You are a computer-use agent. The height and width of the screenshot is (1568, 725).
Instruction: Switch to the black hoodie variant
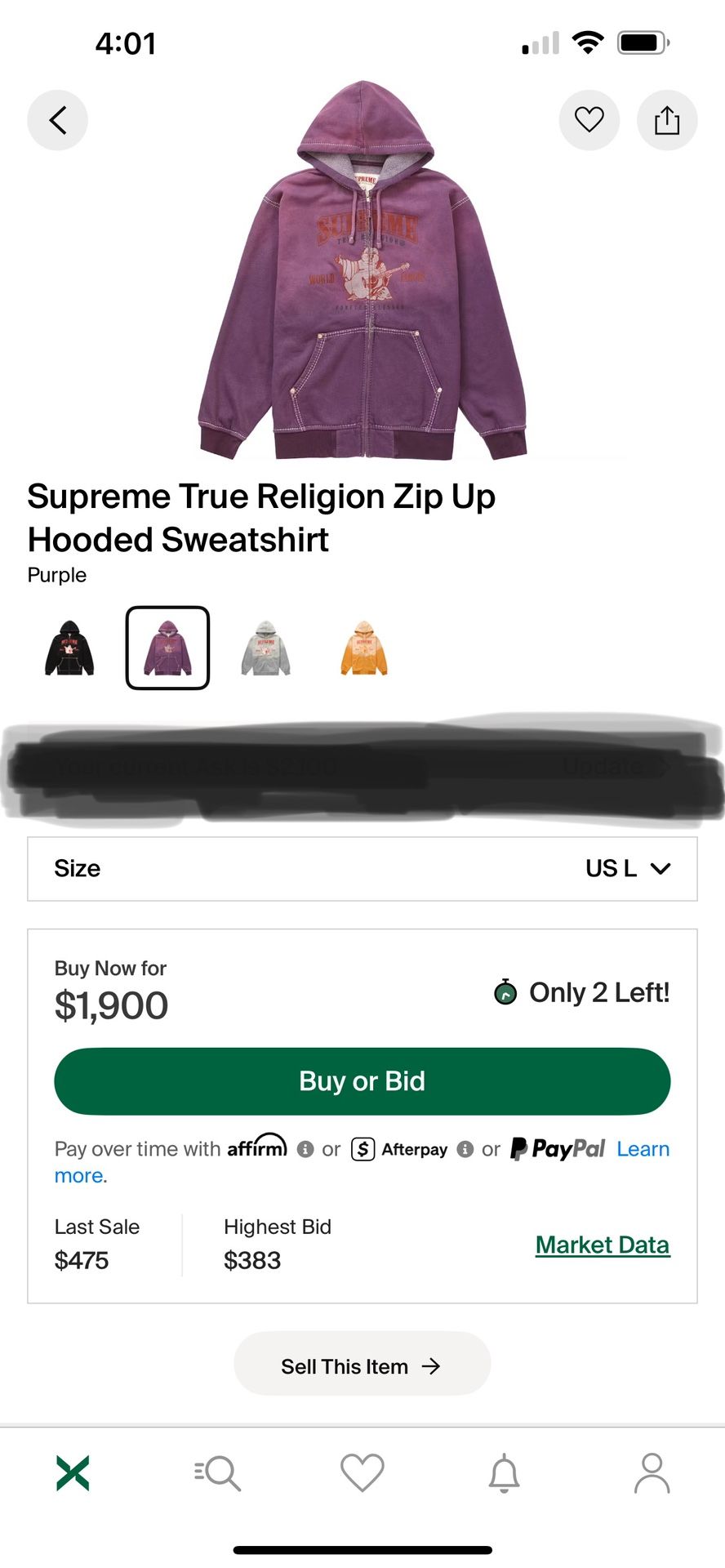(x=68, y=647)
